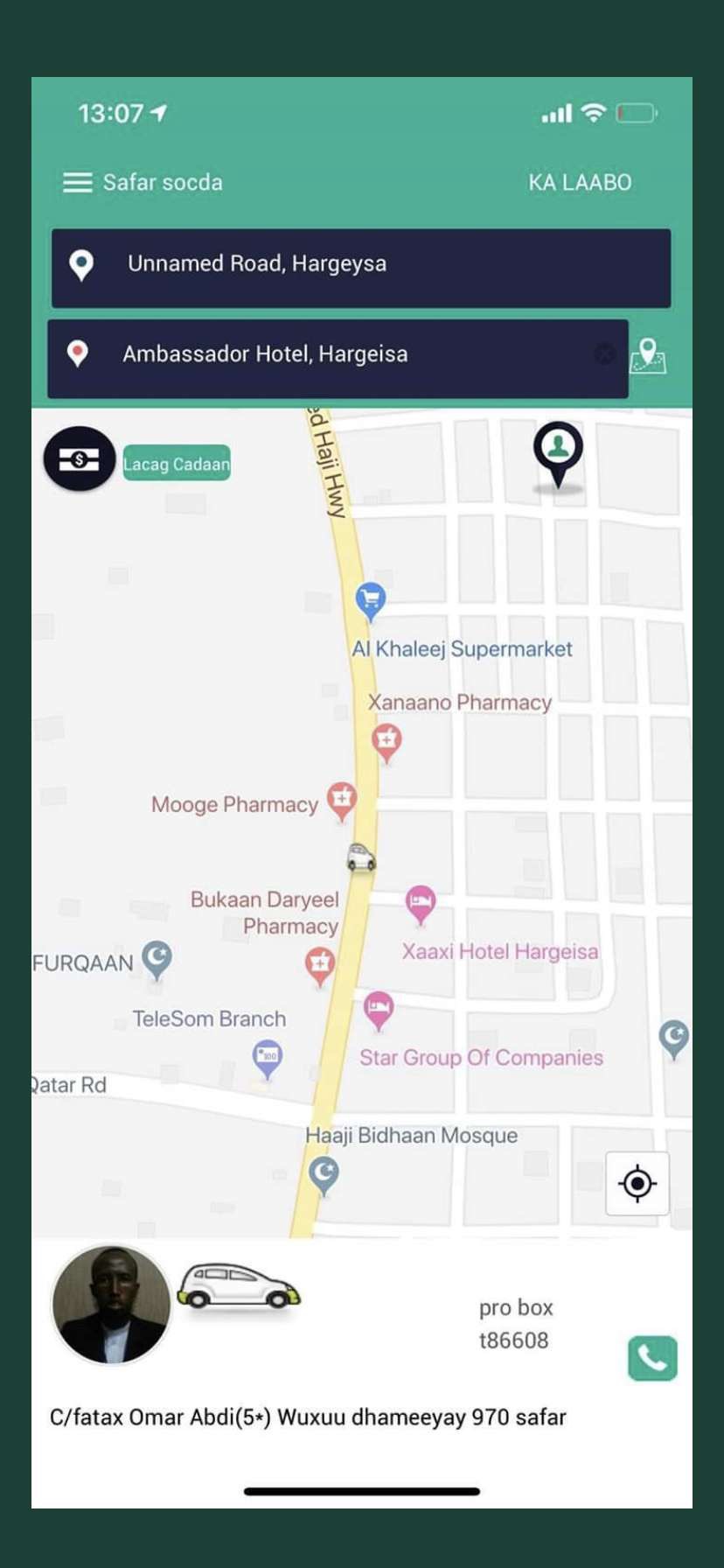724x1568 pixels.
Task: Open the cash payment icon
Action: (x=80, y=459)
